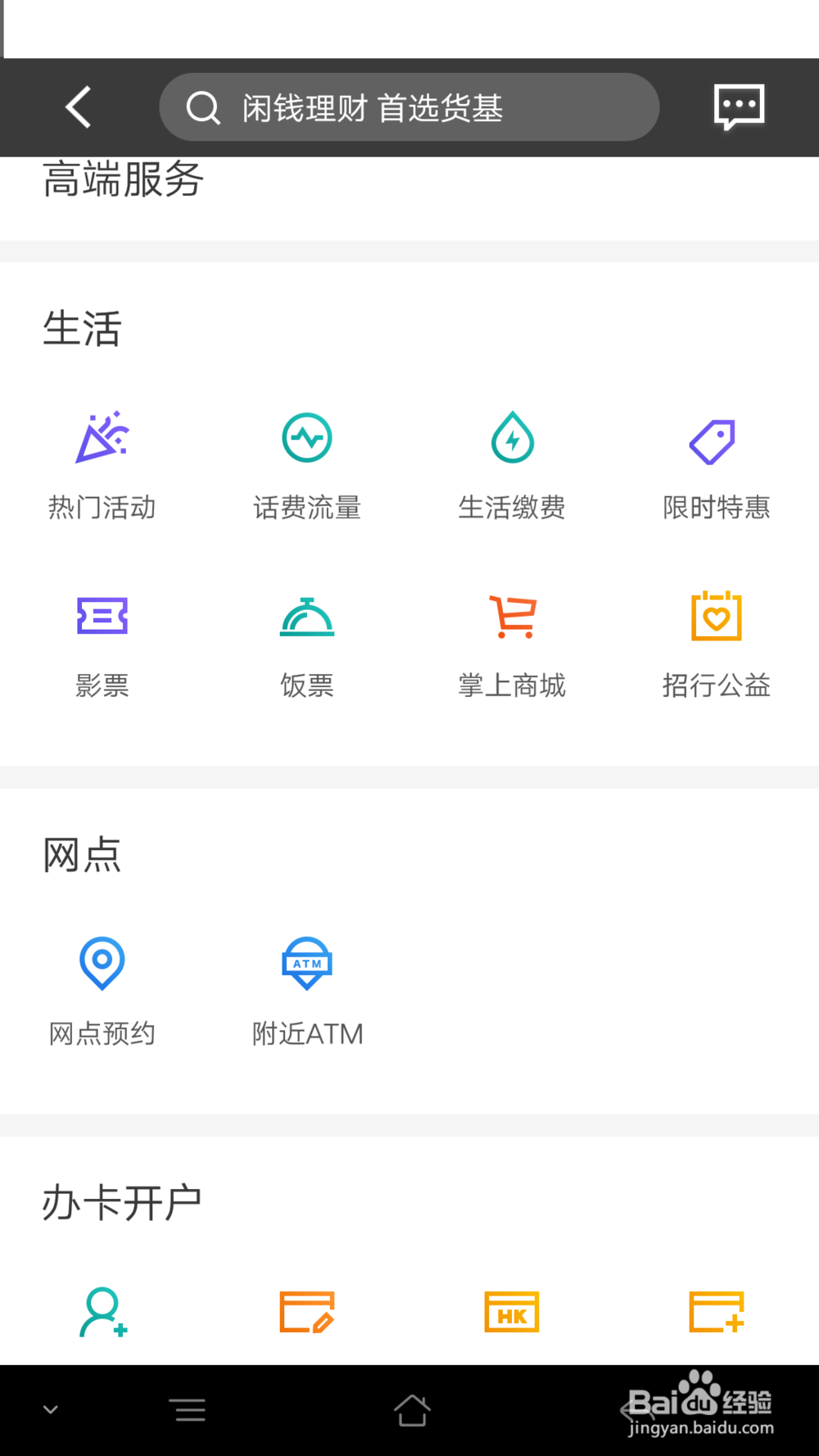819x1456 pixels.
Task: Select 话费流量 to recharge phone
Action: pyautogui.click(x=307, y=465)
